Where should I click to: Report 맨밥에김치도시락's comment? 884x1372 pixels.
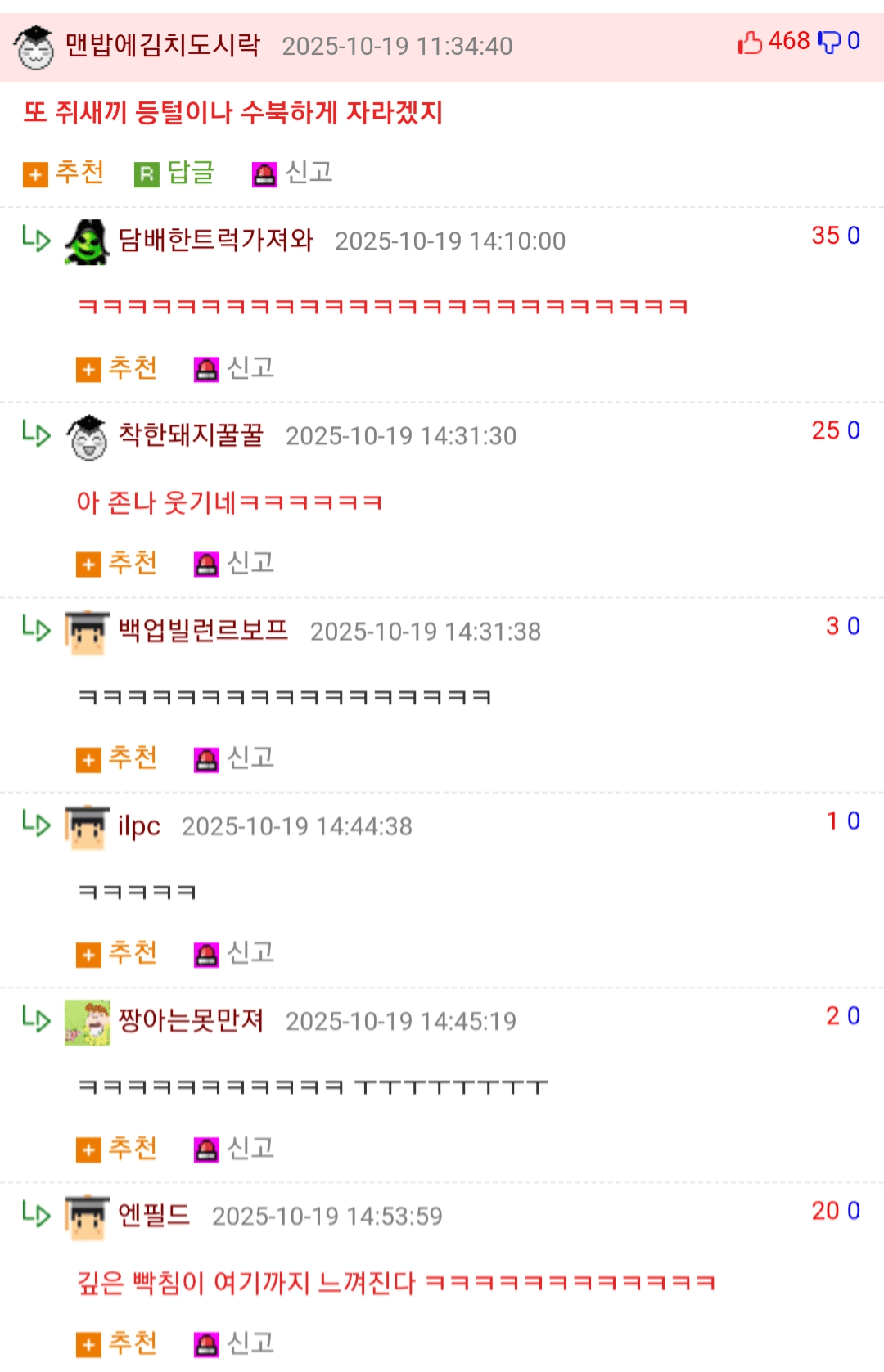[x=292, y=173]
